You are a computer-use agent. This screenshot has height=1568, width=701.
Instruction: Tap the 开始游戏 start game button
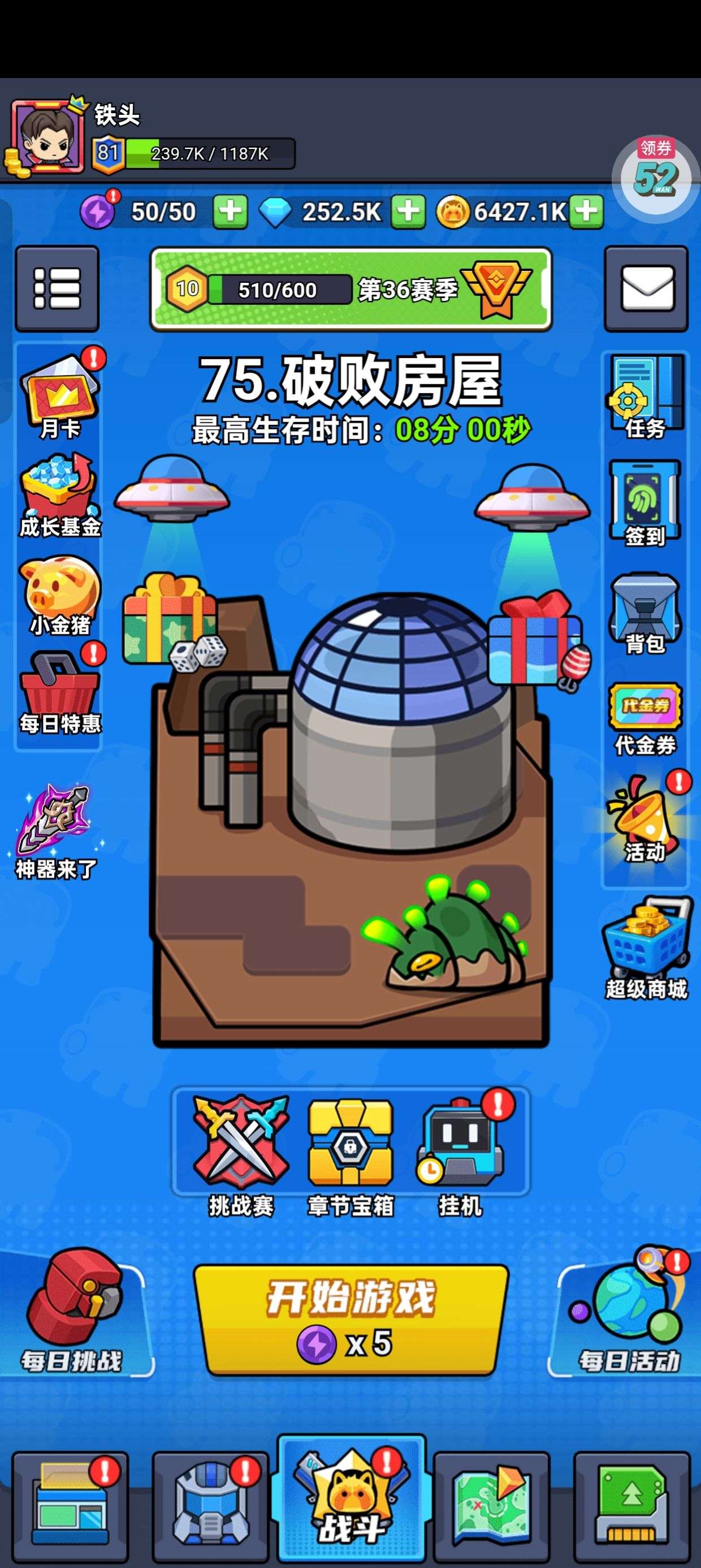click(x=351, y=1320)
